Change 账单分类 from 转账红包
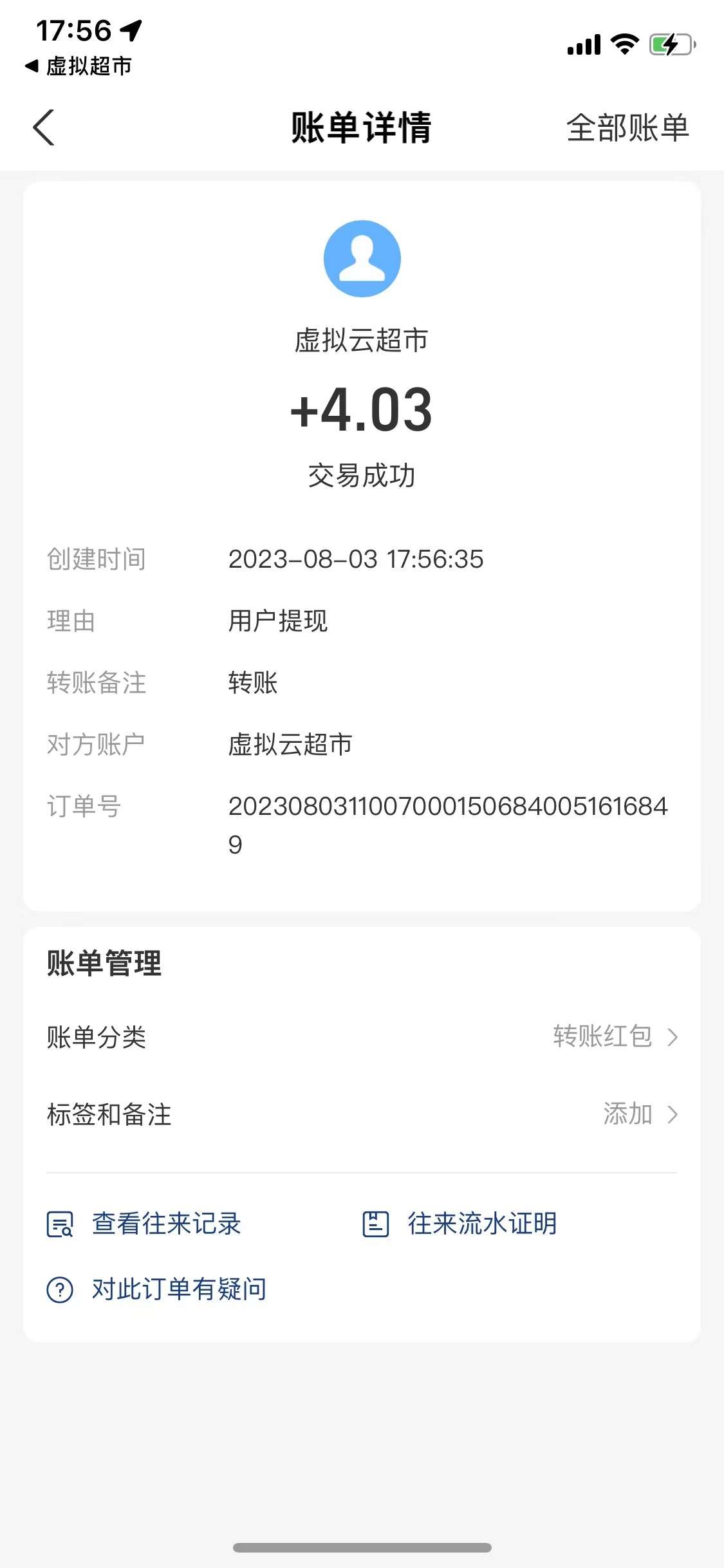This screenshot has width=724, height=1568. tap(615, 1037)
